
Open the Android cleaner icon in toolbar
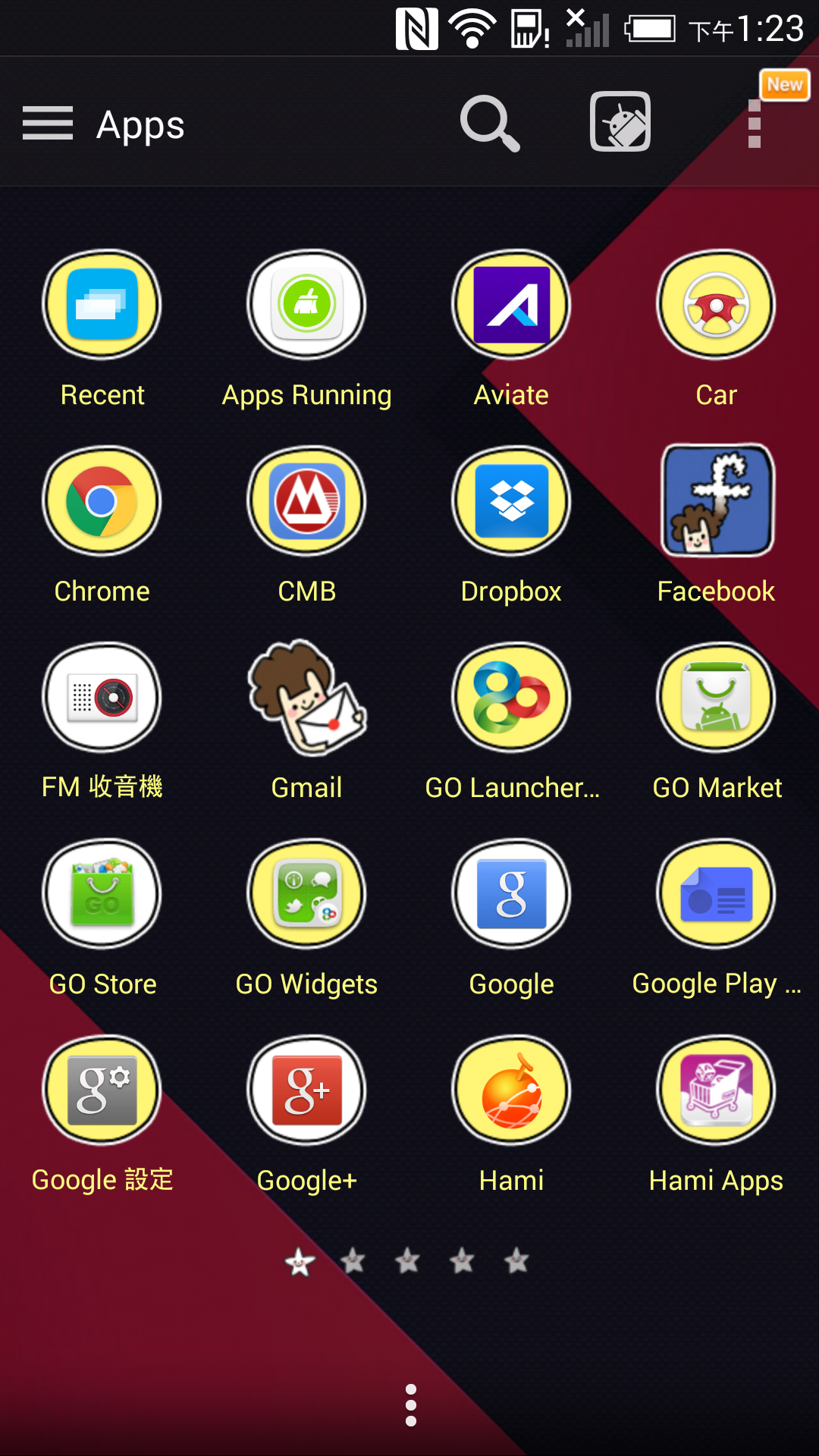pos(620,122)
